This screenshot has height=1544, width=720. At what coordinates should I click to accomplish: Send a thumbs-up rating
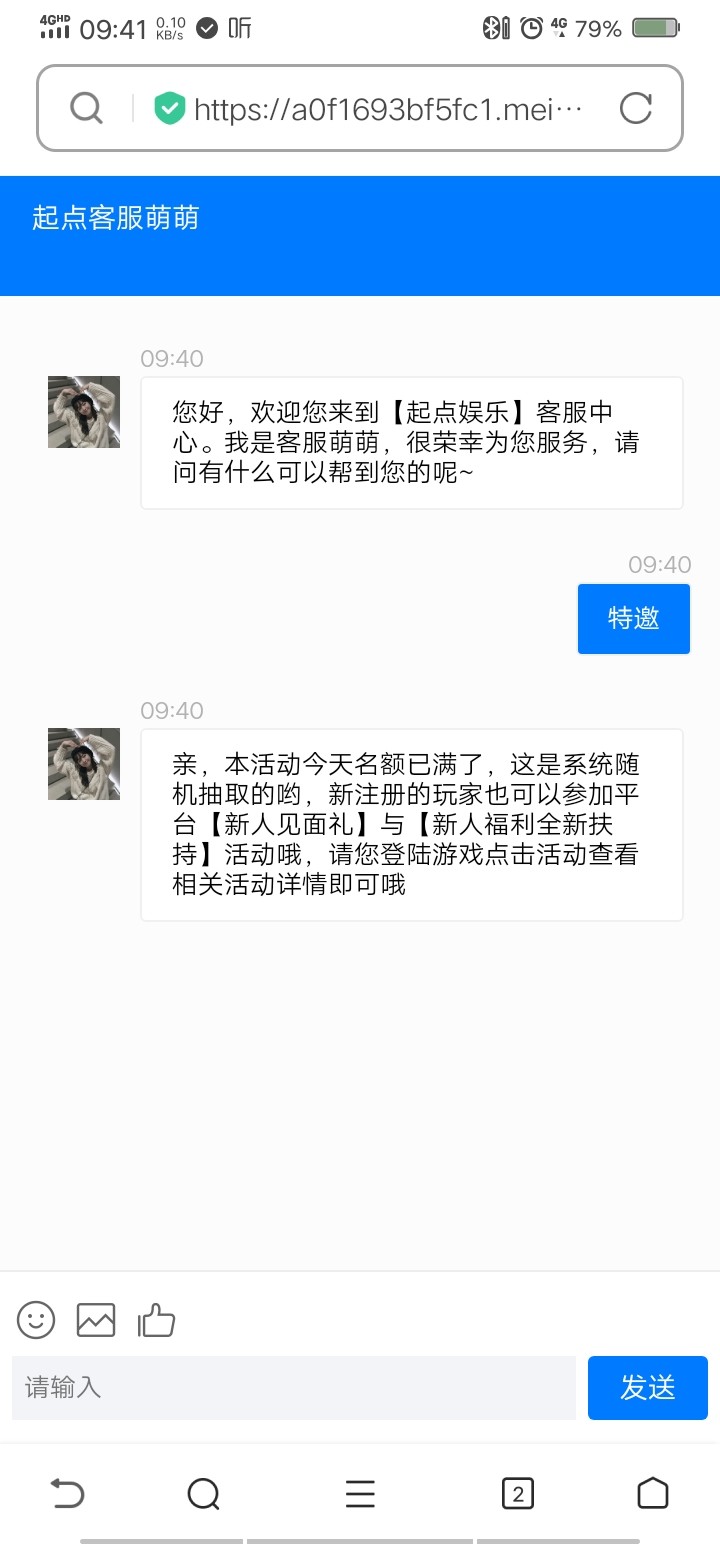click(x=156, y=1320)
